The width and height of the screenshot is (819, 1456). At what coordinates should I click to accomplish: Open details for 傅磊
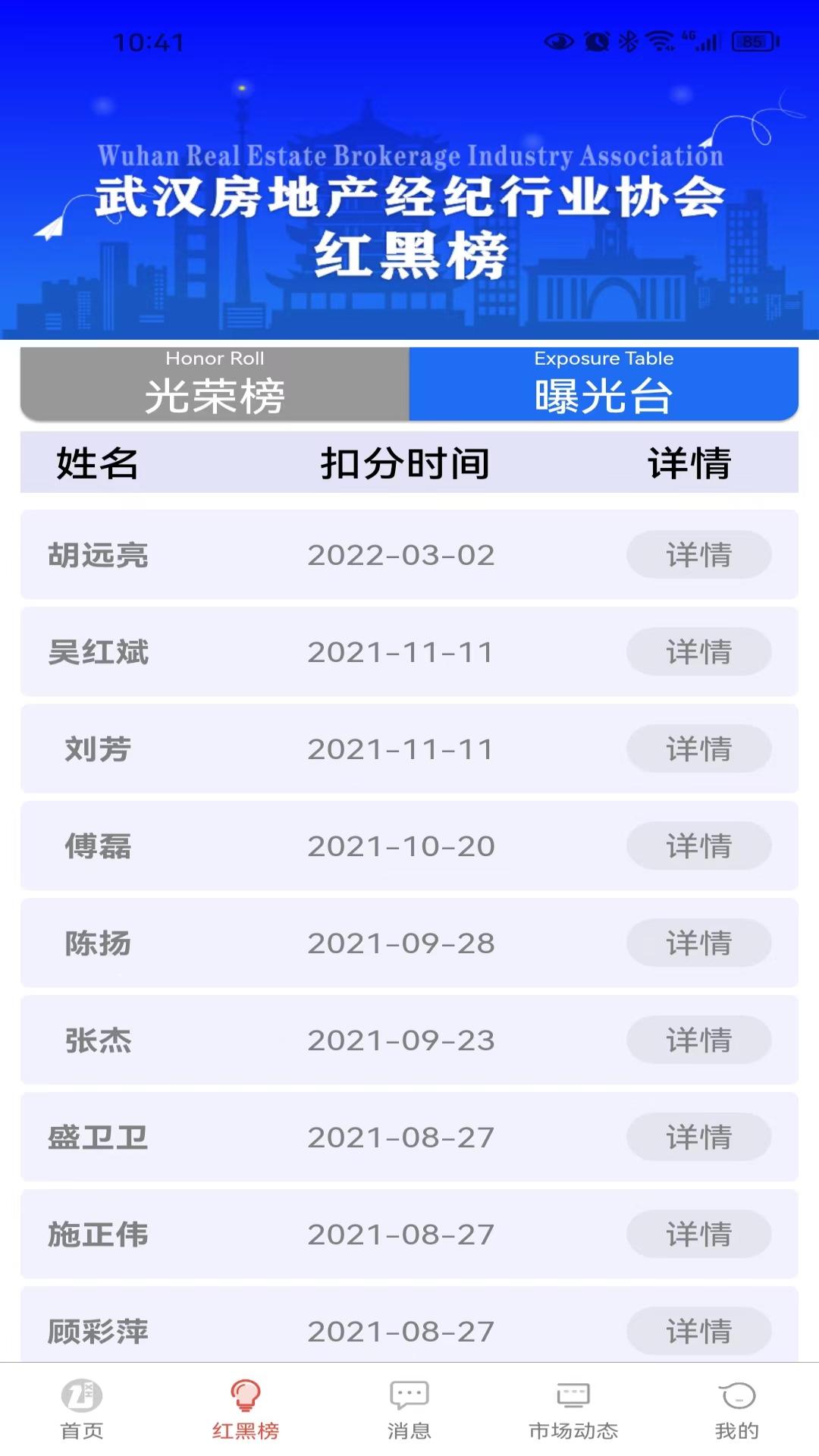coord(698,846)
